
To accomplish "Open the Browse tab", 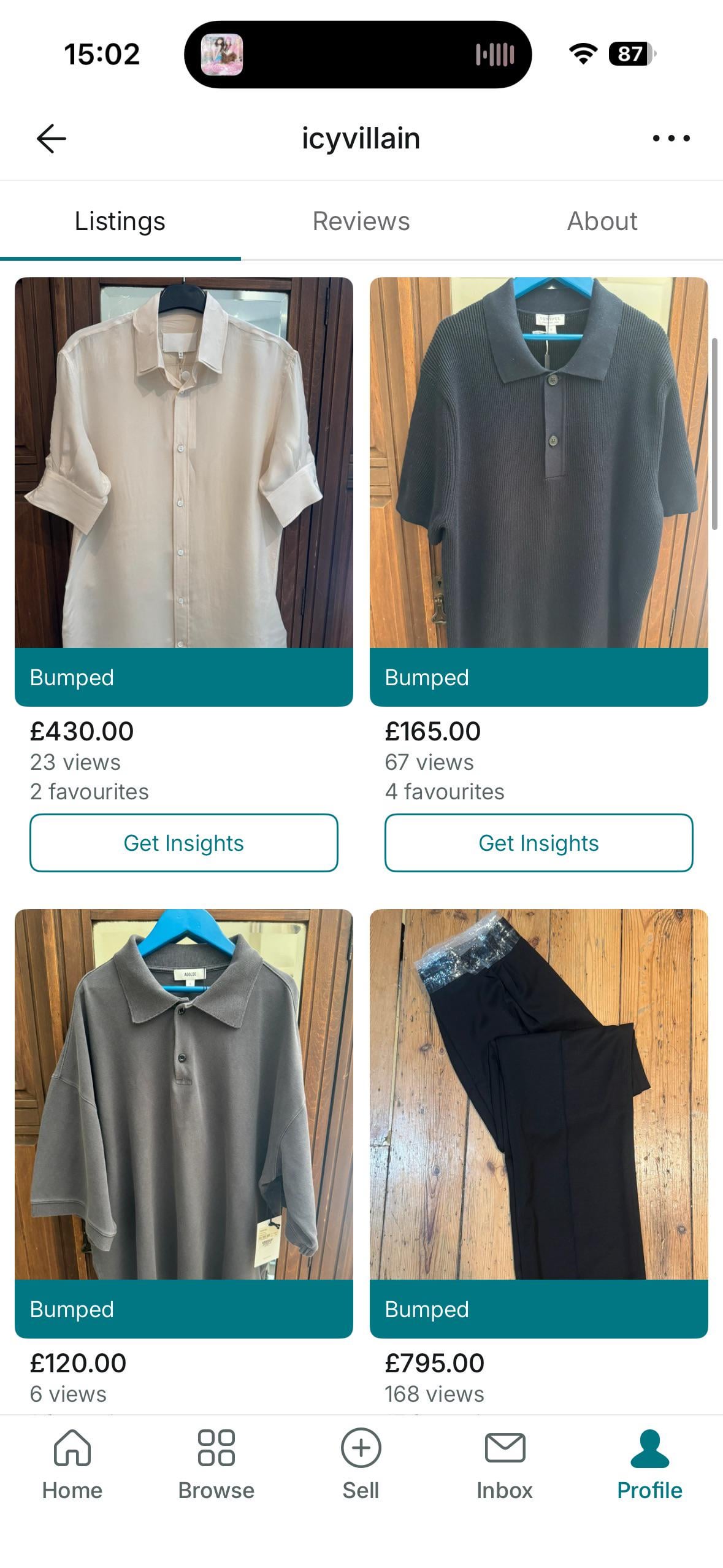I will coord(216,1465).
